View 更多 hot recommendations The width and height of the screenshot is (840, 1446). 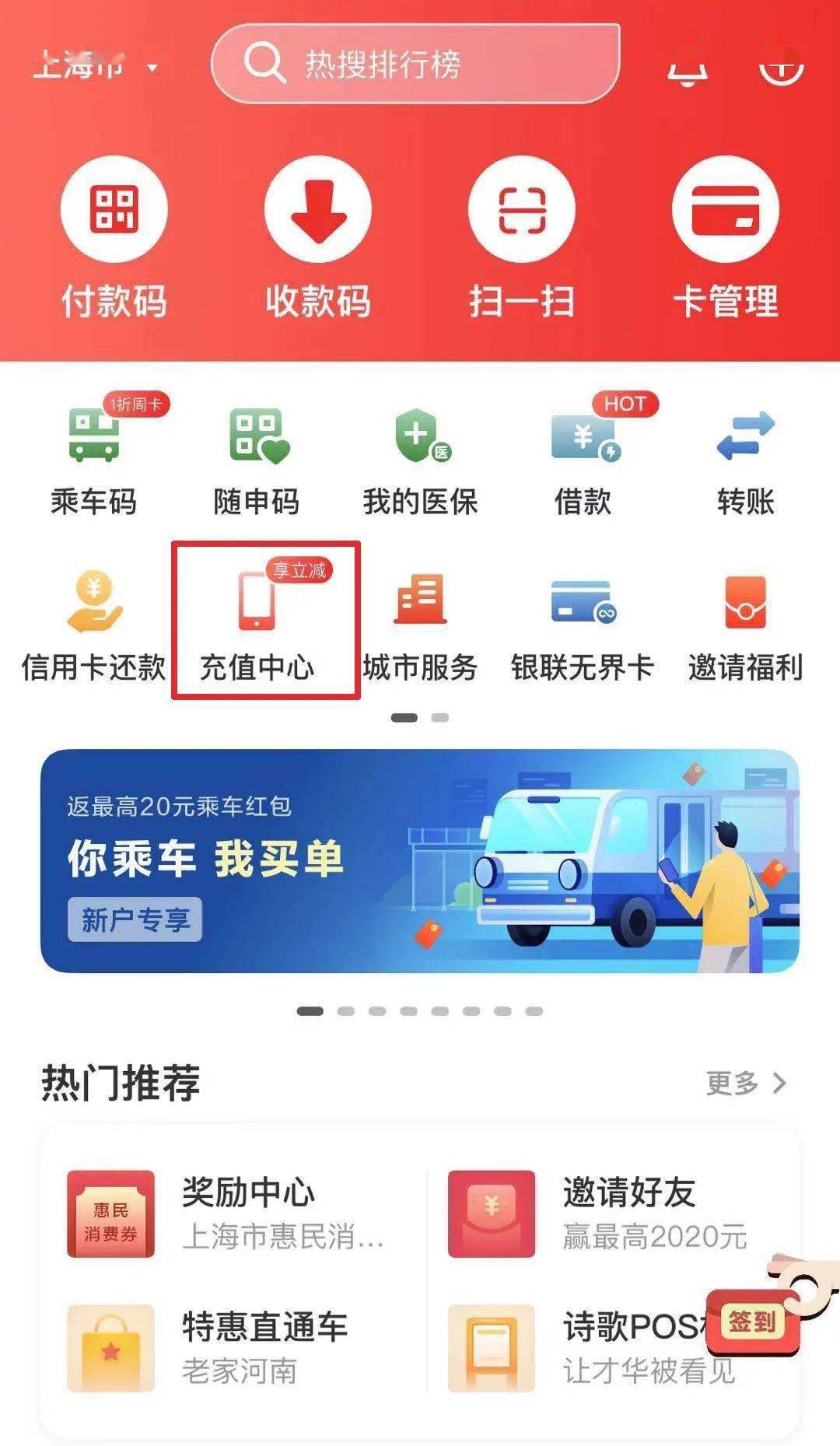(x=746, y=1083)
